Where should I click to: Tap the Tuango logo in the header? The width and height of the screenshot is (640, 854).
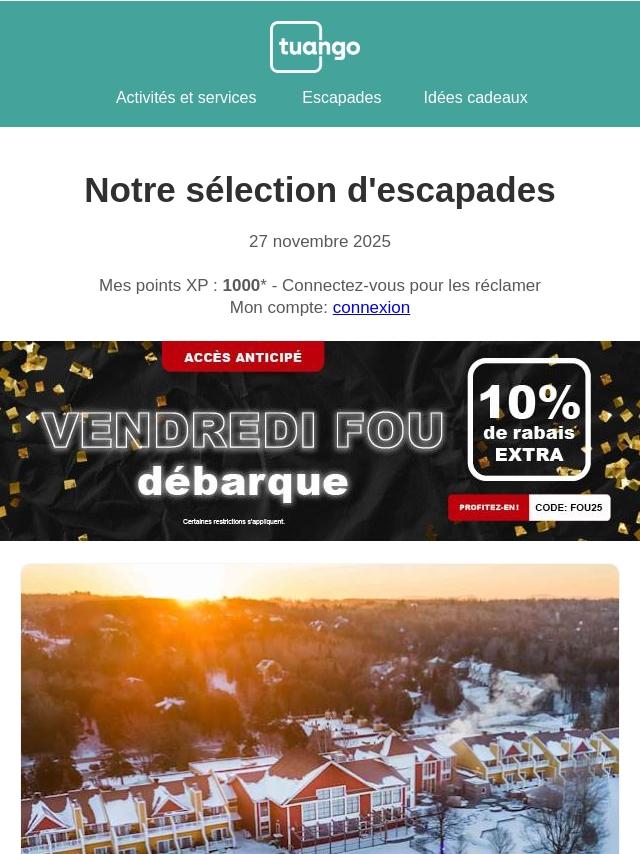point(315,47)
